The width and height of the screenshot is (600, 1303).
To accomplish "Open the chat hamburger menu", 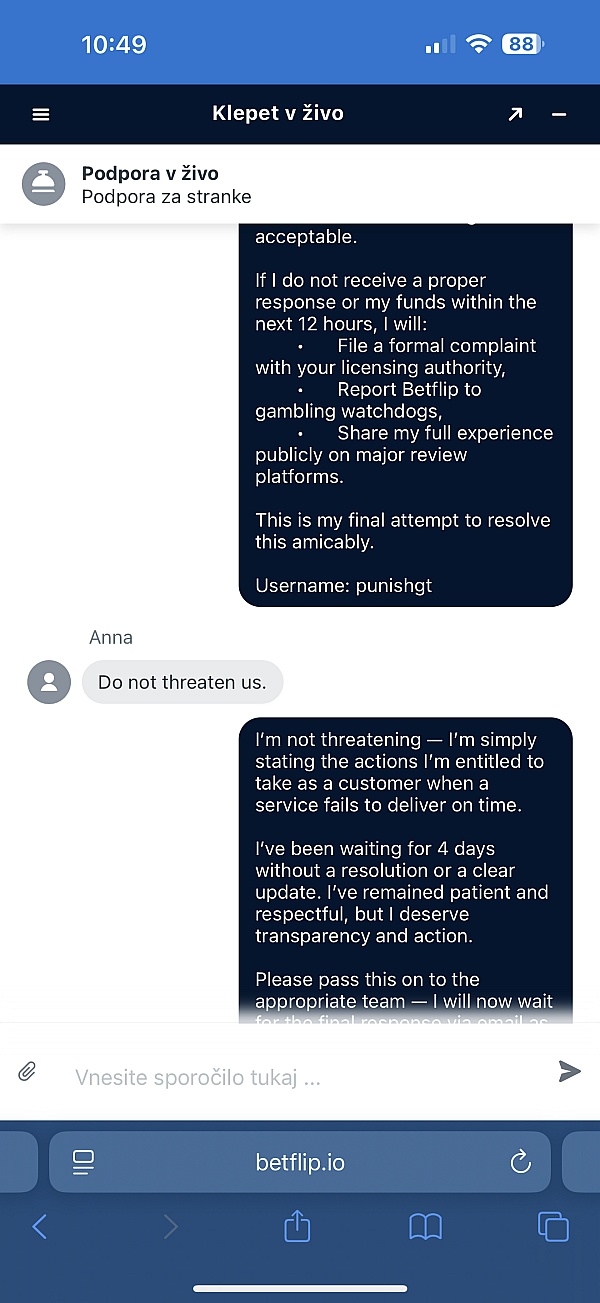I will pos(41,114).
